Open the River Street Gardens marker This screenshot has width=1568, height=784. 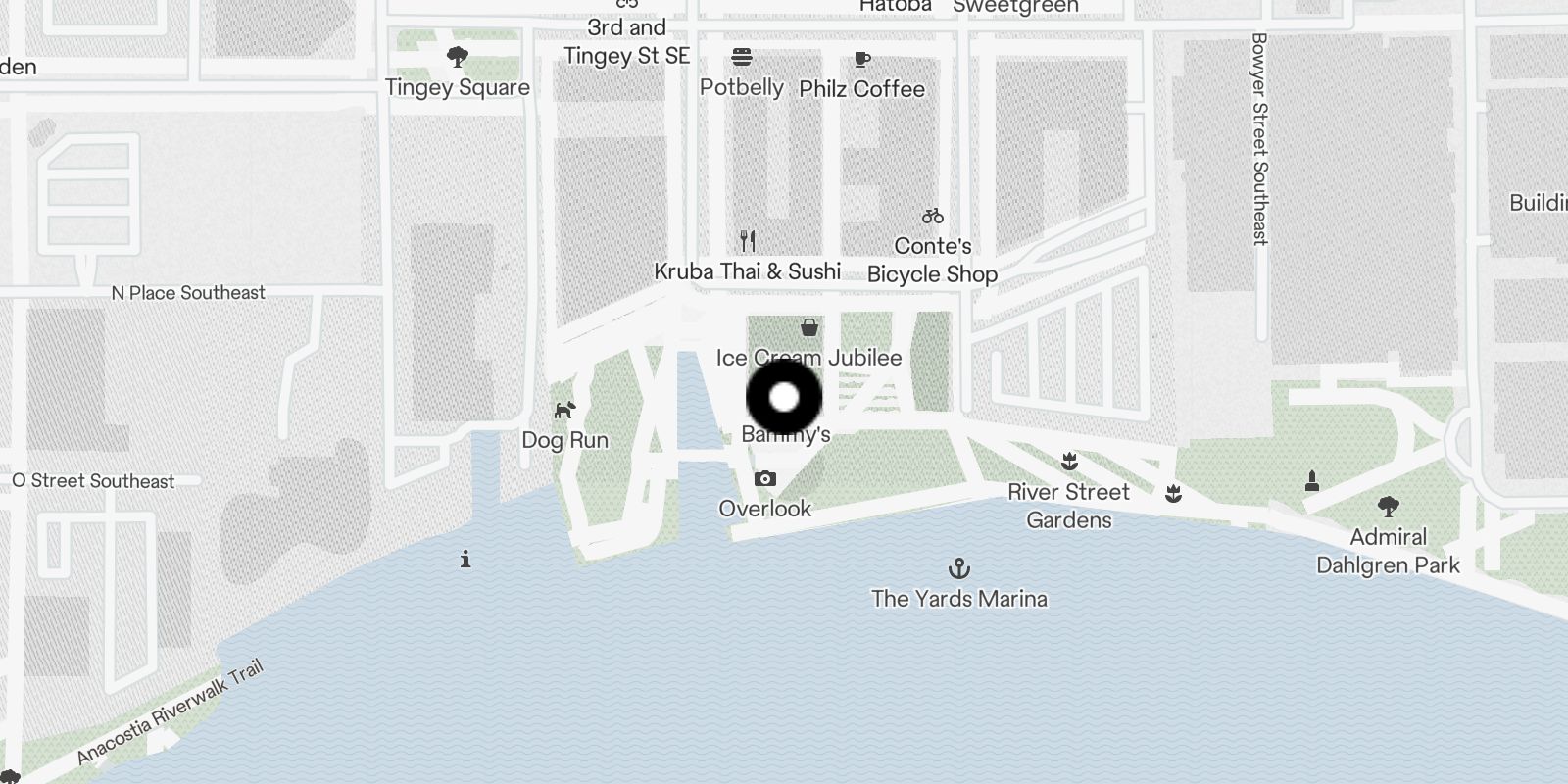click(x=1069, y=462)
